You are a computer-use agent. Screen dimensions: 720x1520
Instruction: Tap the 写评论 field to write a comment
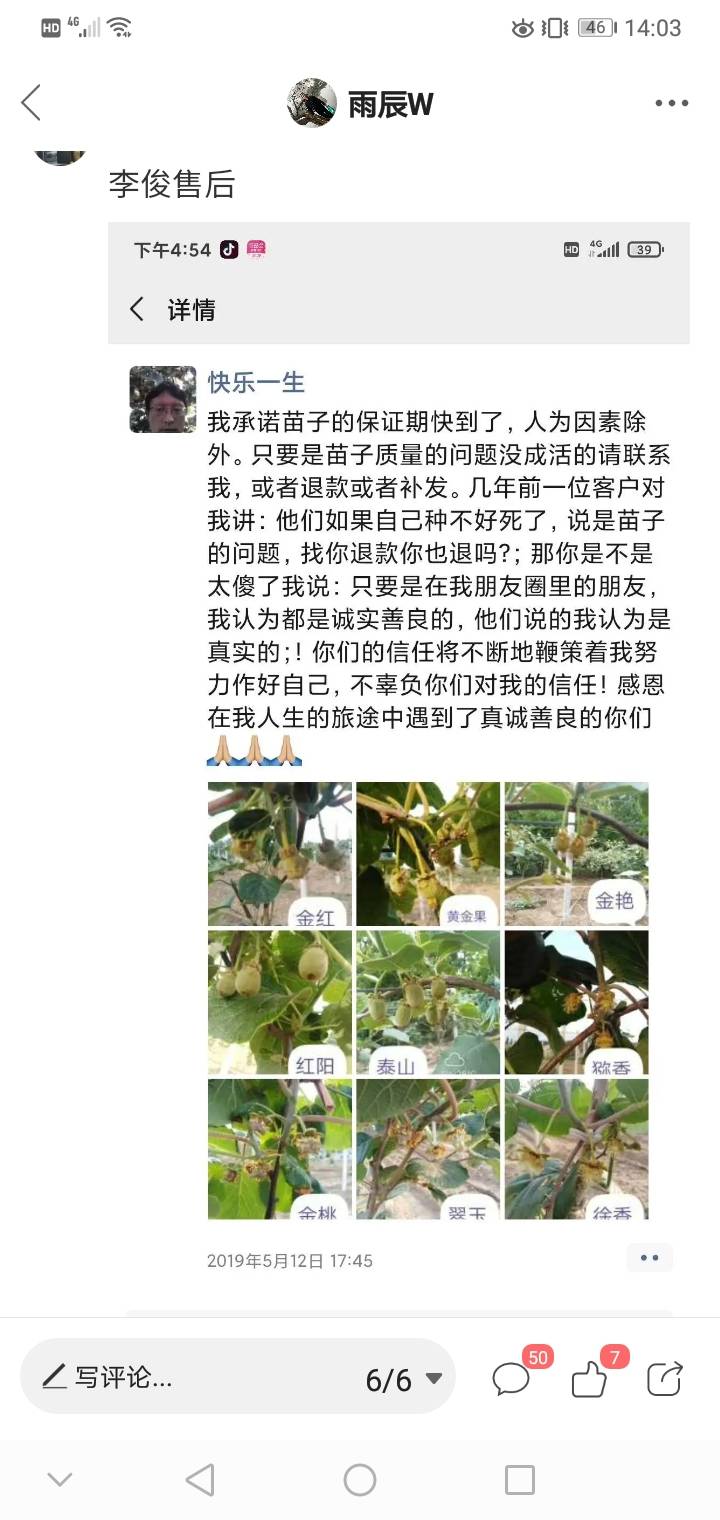coord(180,1378)
